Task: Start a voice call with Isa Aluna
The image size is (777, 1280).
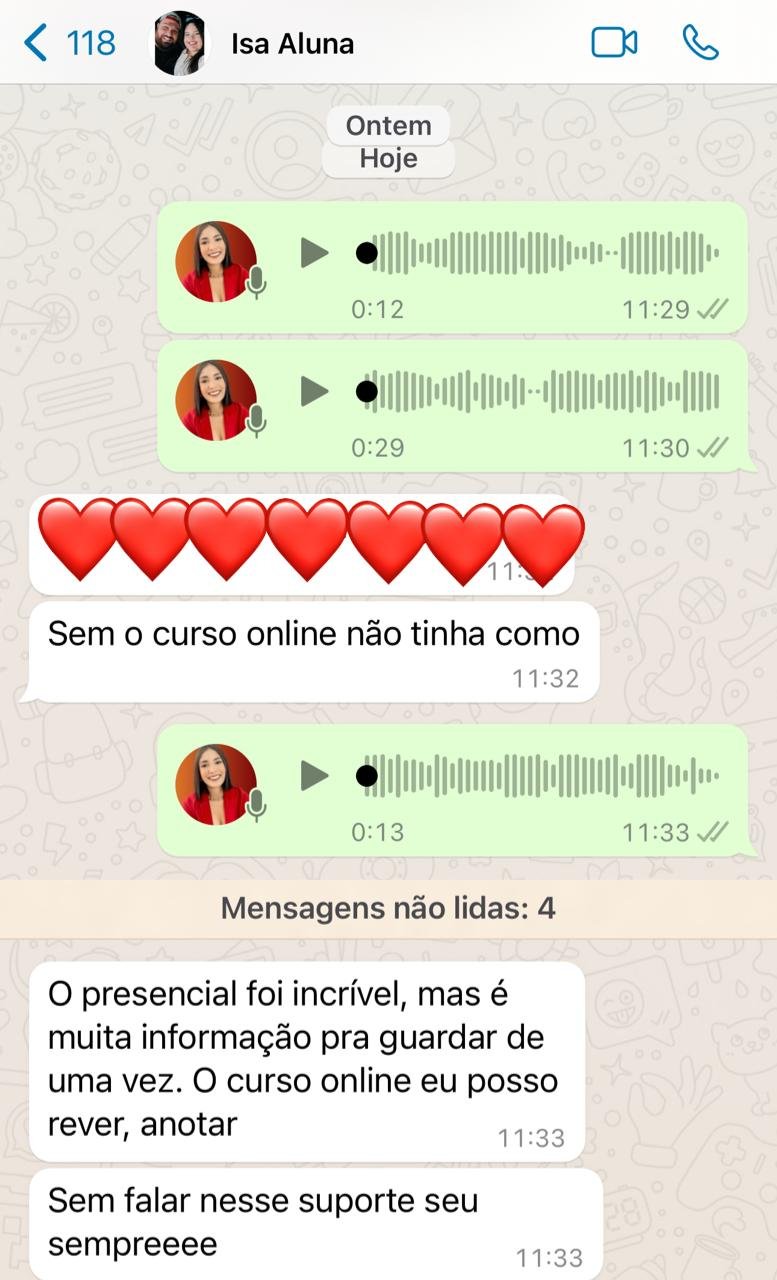Action: pyautogui.click(x=700, y=43)
